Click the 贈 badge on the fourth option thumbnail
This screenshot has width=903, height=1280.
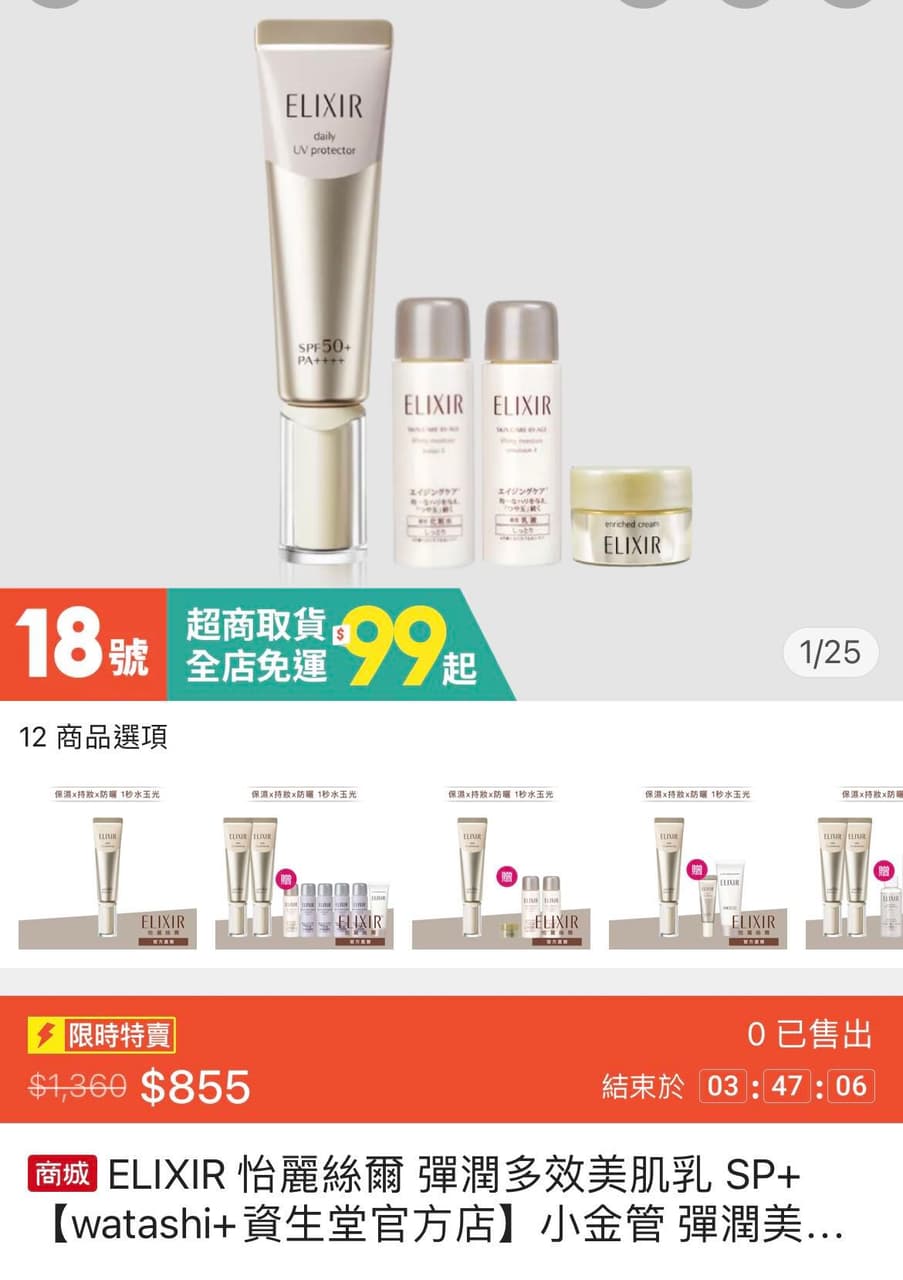click(698, 870)
